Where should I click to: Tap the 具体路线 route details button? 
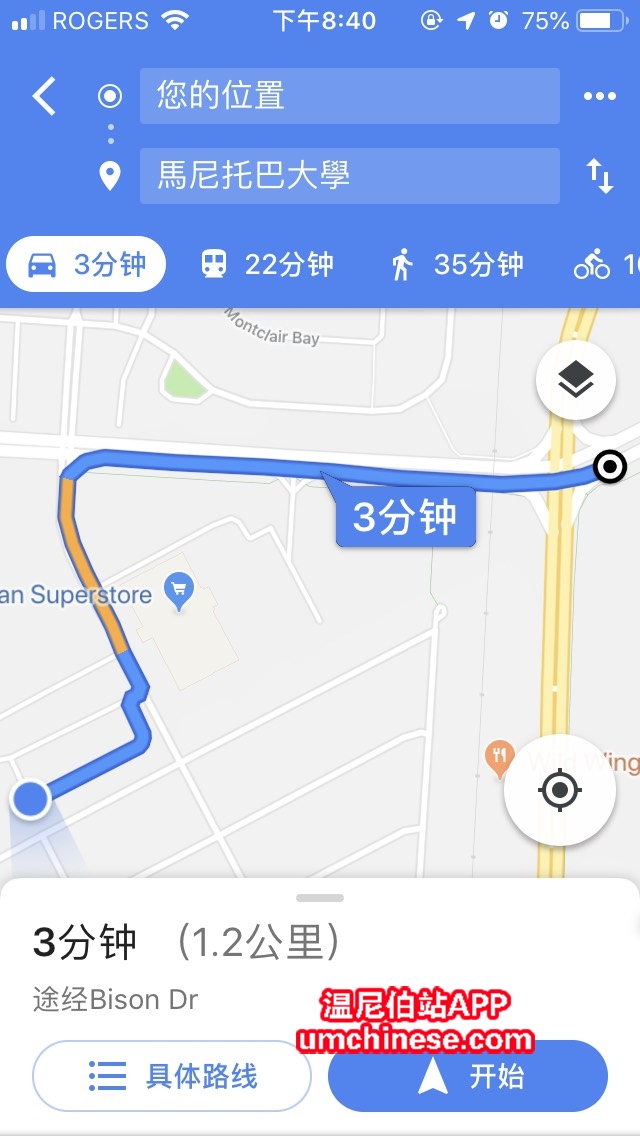171,1076
